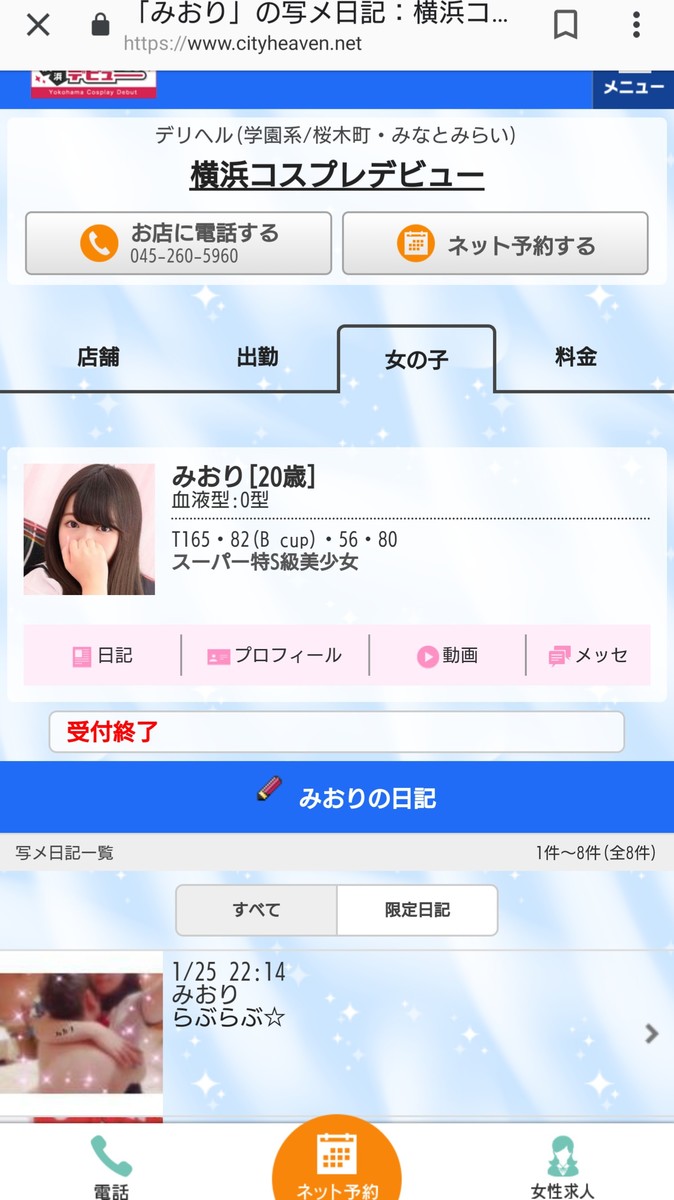Open the みおり profile photo

point(89,529)
